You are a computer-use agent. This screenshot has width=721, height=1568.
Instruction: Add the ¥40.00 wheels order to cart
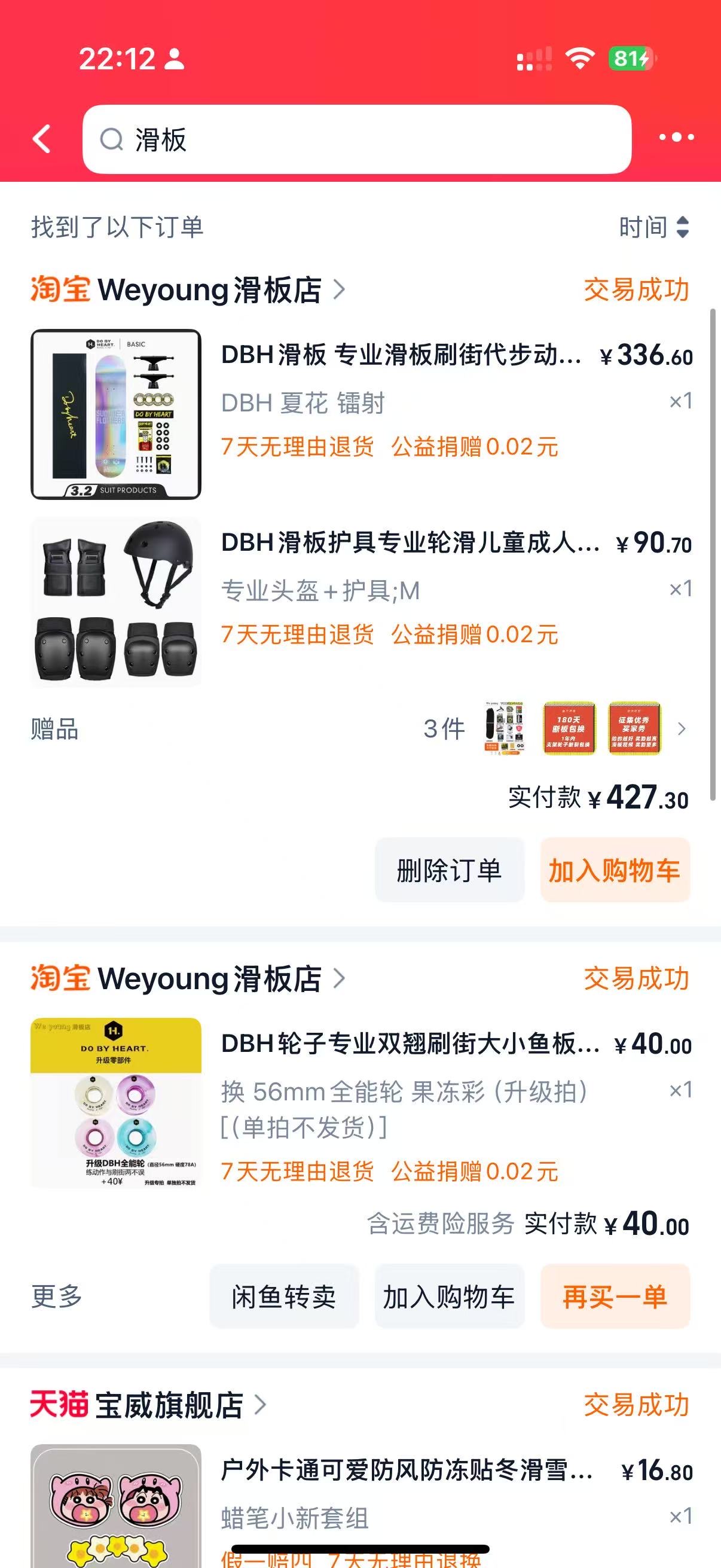click(449, 1296)
